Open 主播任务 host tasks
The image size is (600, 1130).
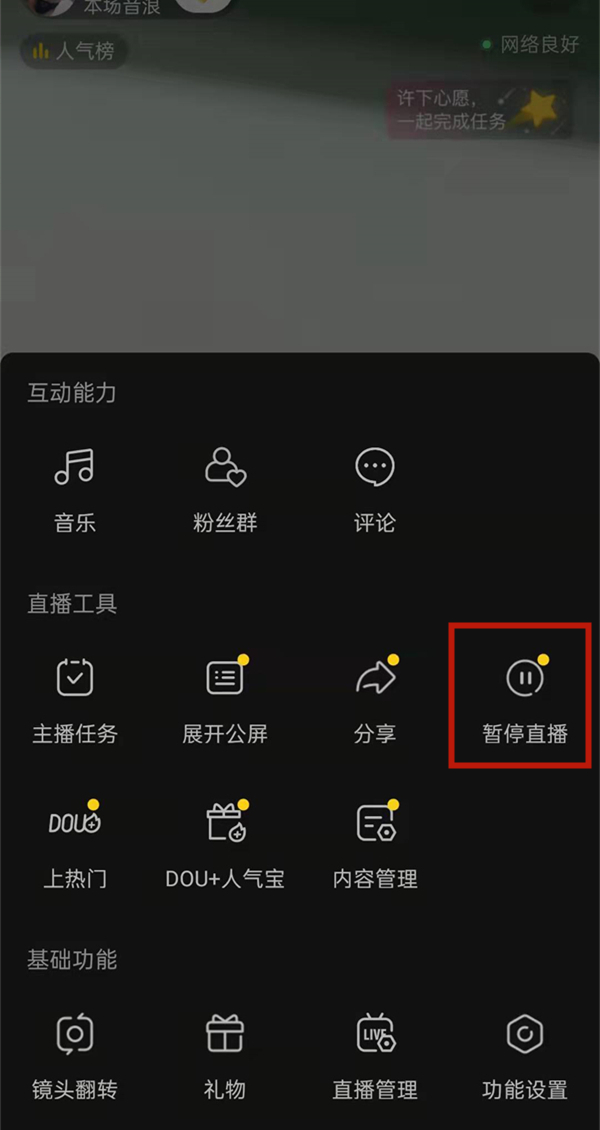75,699
